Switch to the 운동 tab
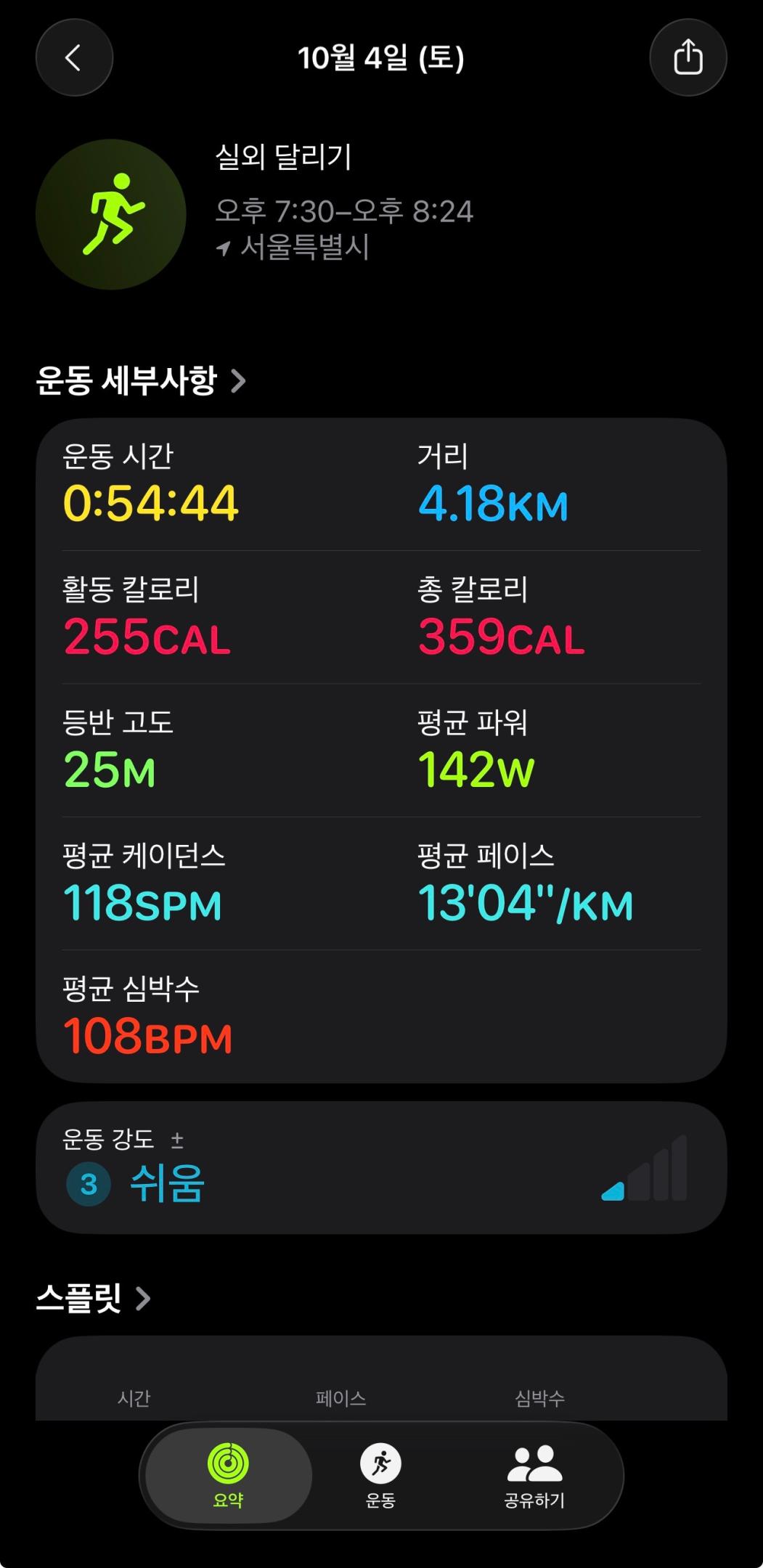Image resolution: width=763 pixels, height=1568 pixels. pos(380,1475)
